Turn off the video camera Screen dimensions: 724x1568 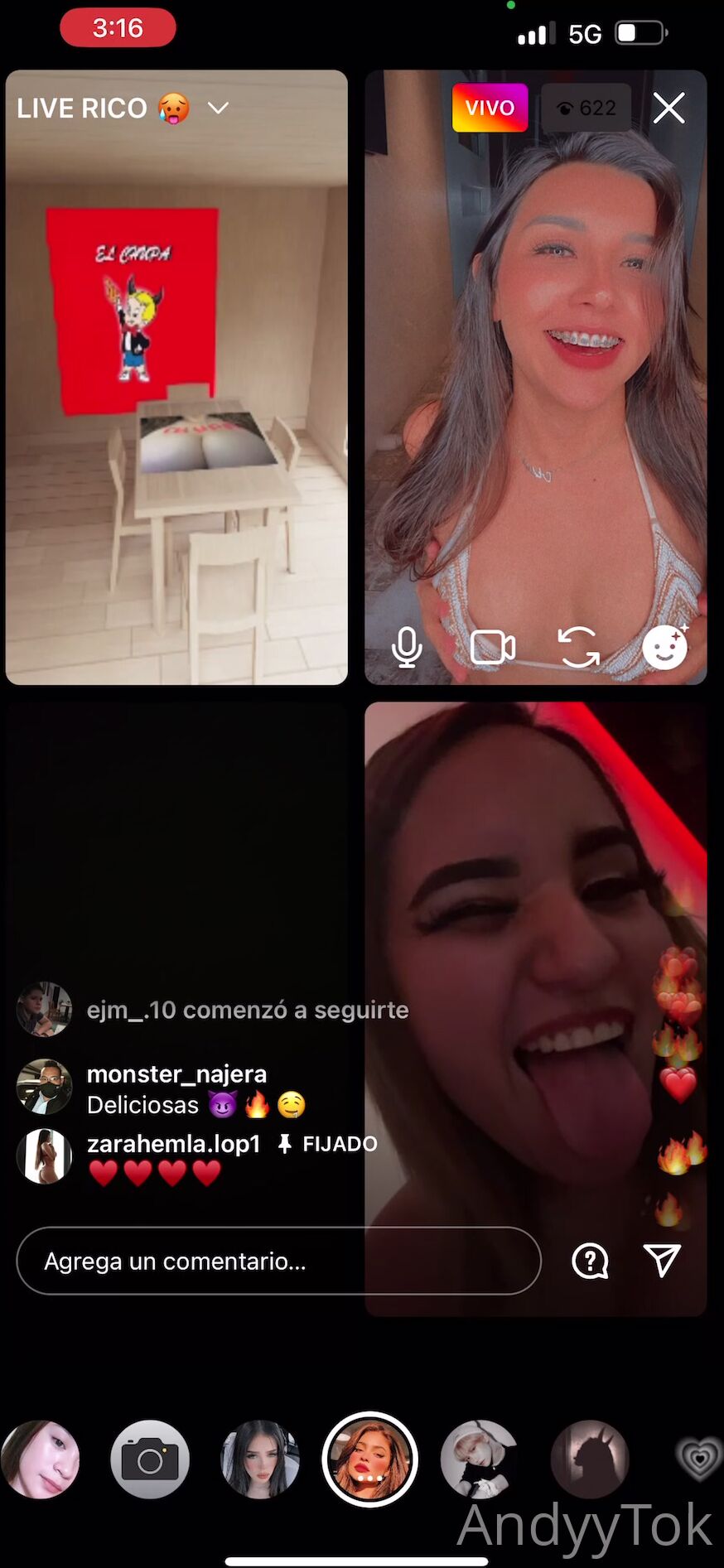click(x=493, y=647)
